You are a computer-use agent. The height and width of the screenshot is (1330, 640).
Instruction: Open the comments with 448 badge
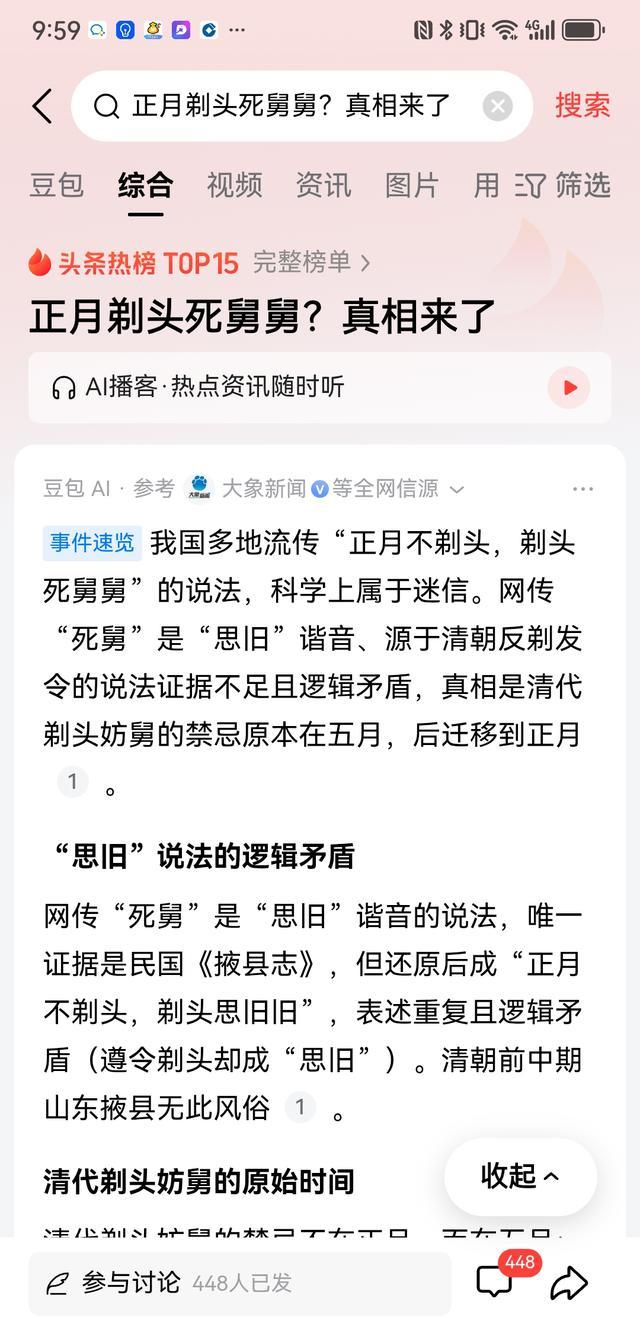[x=495, y=1282]
